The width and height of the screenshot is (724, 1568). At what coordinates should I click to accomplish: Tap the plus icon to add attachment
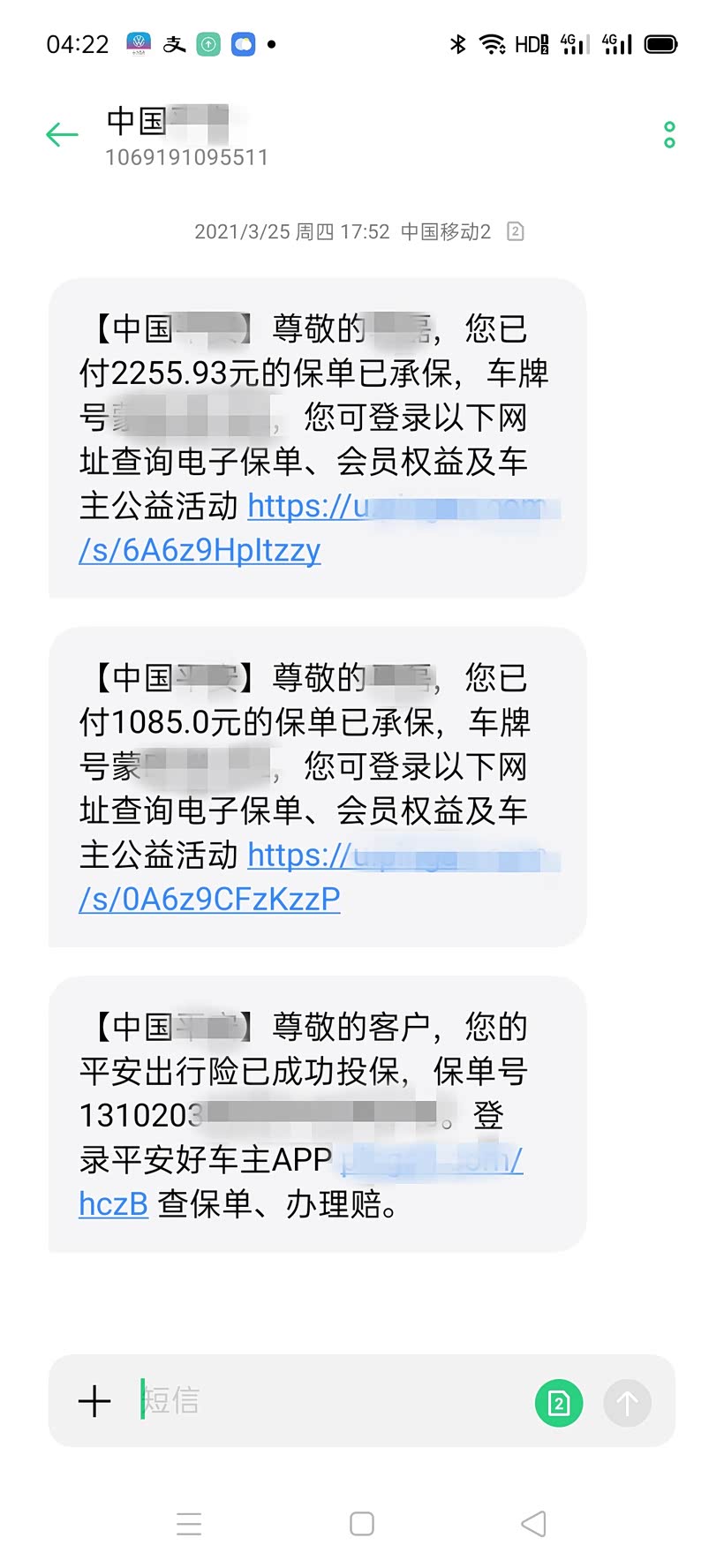tap(94, 1401)
